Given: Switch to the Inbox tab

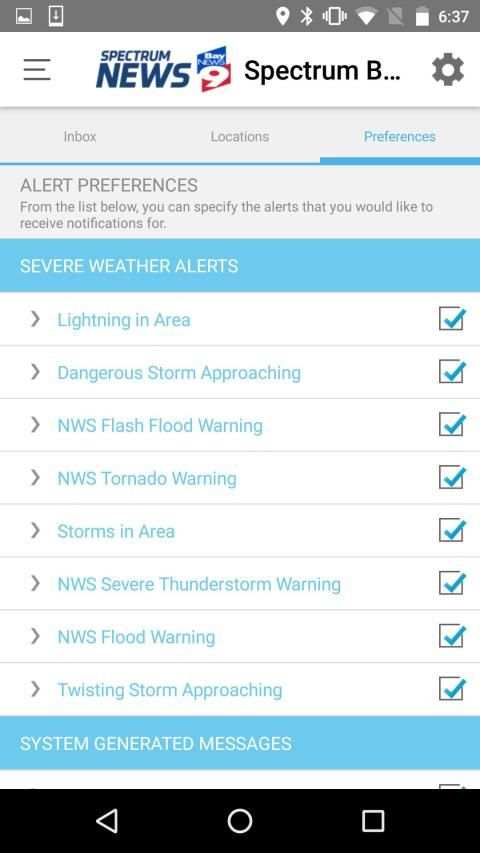Looking at the screenshot, I should (80, 136).
